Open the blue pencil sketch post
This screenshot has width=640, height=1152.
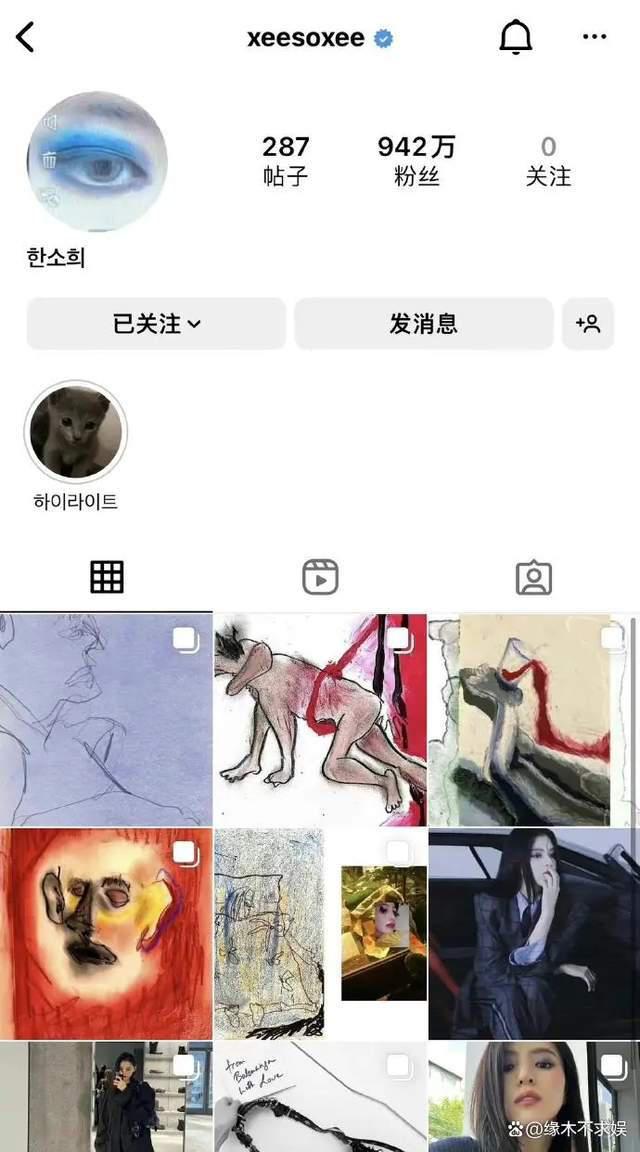click(106, 720)
